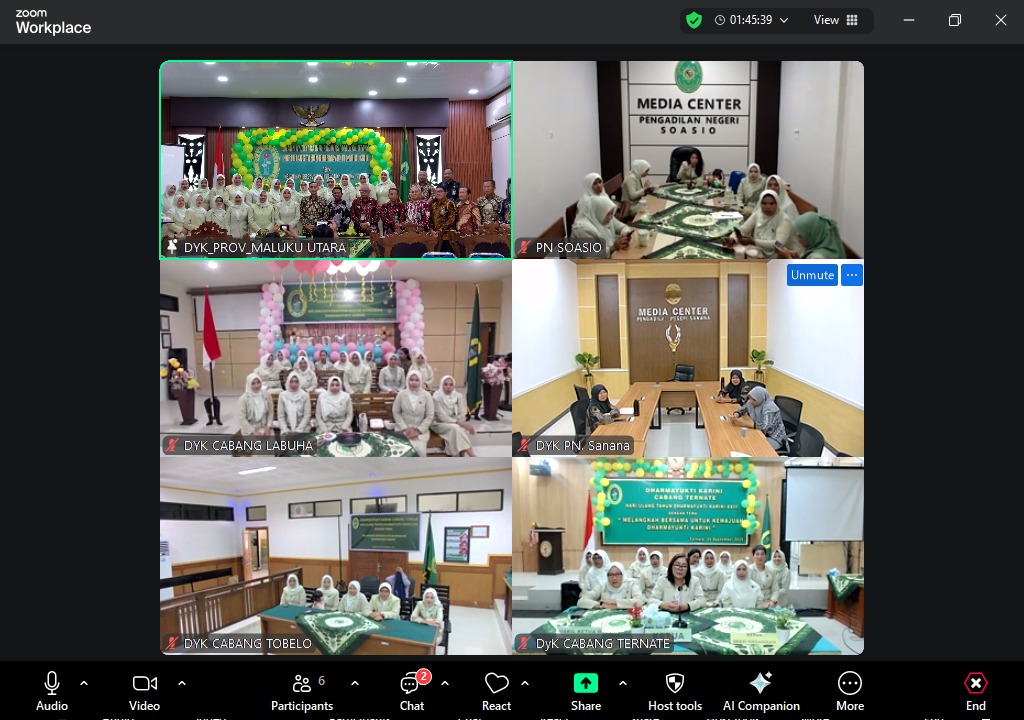This screenshot has width=1024, height=720.
Task: Start screen sharing with Share
Action: [x=586, y=690]
